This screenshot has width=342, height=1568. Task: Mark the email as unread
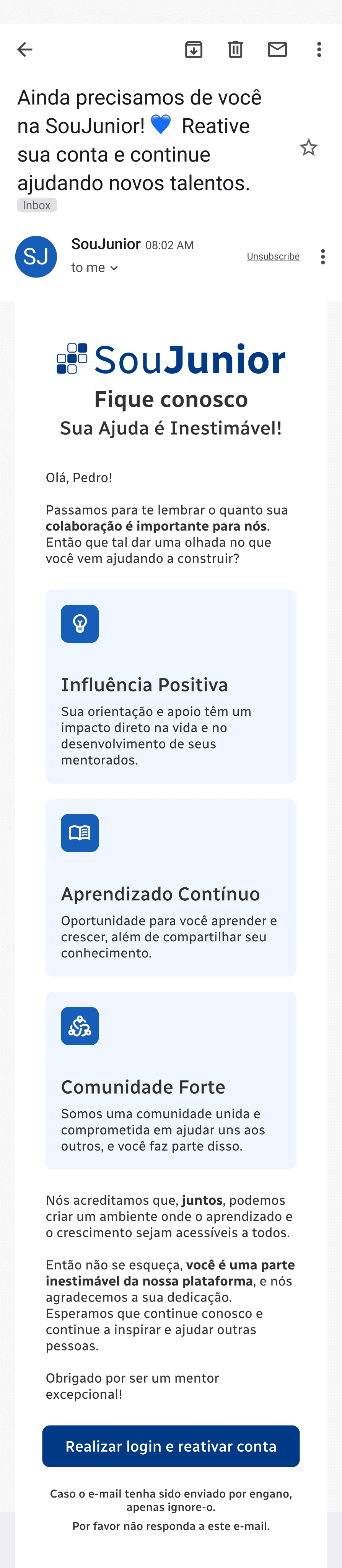[x=277, y=49]
